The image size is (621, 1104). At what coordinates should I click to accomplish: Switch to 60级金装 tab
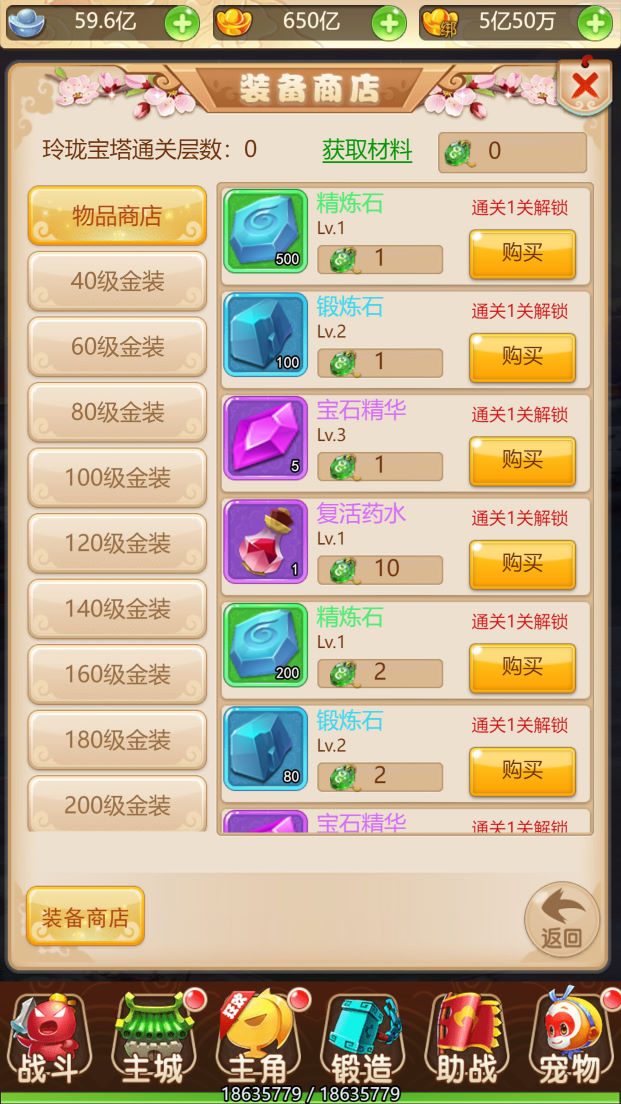point(117,347)
